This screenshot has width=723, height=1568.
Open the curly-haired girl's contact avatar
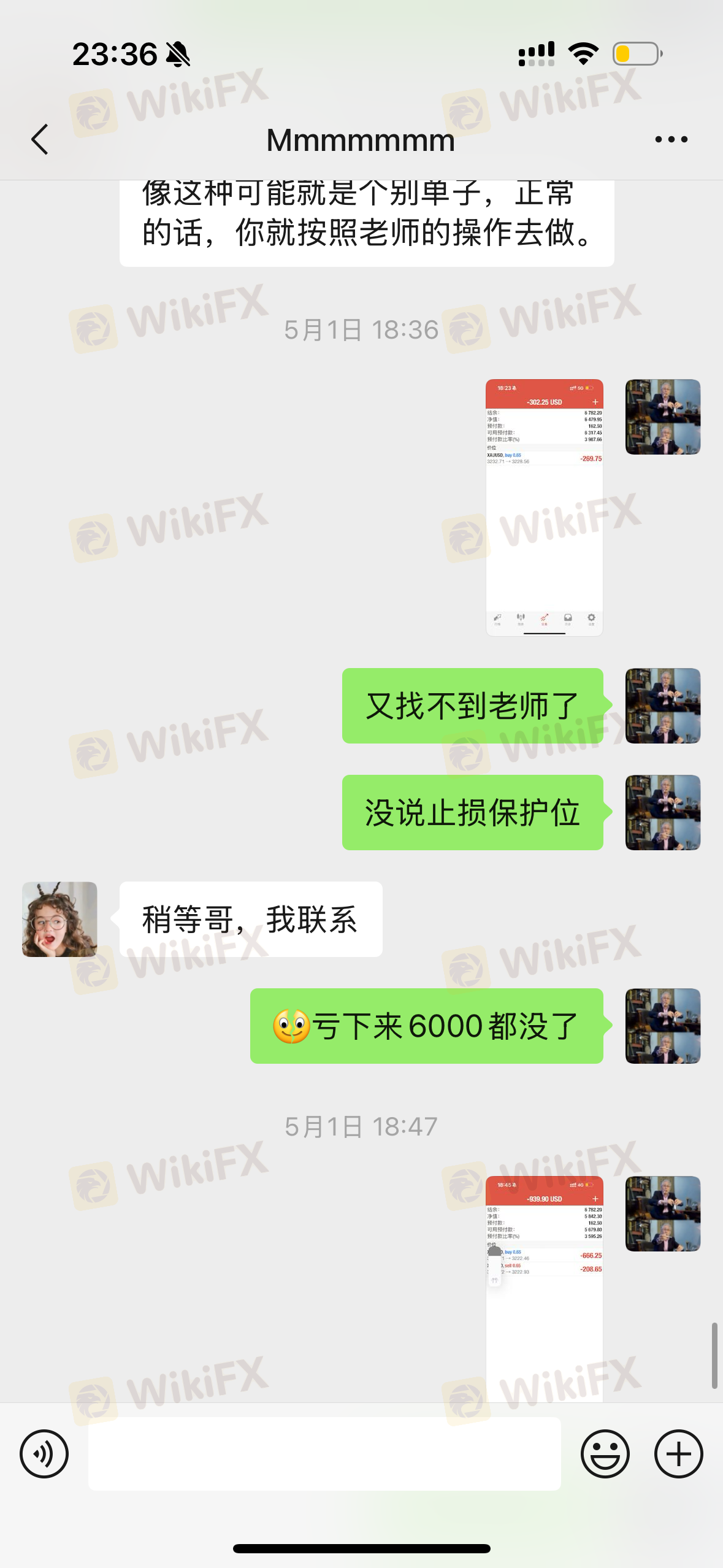pyautogui.click(x=59, y=919)
